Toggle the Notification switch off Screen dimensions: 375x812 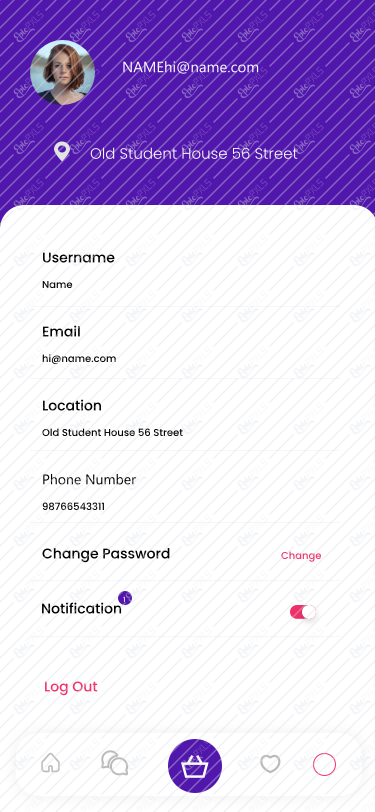(x=303, y=612)
